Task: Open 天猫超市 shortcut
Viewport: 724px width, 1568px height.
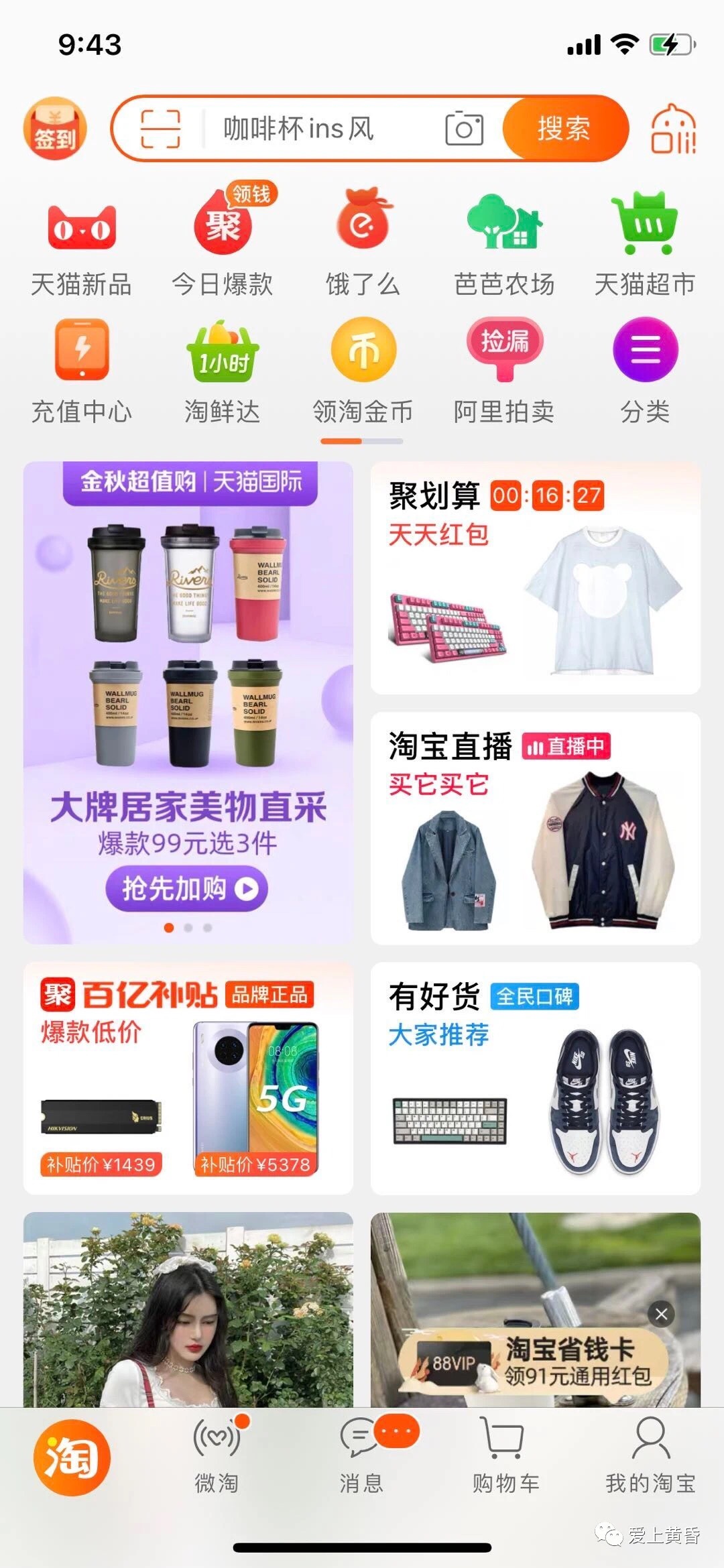Action: pyautogui.click(x=645, y=244)
